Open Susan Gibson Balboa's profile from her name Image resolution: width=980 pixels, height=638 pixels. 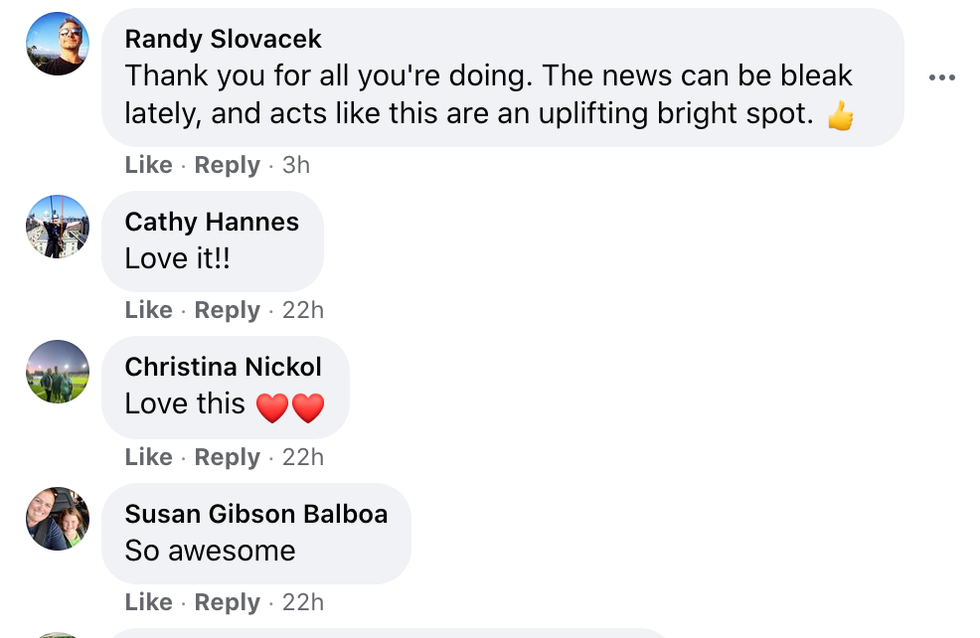256,514
